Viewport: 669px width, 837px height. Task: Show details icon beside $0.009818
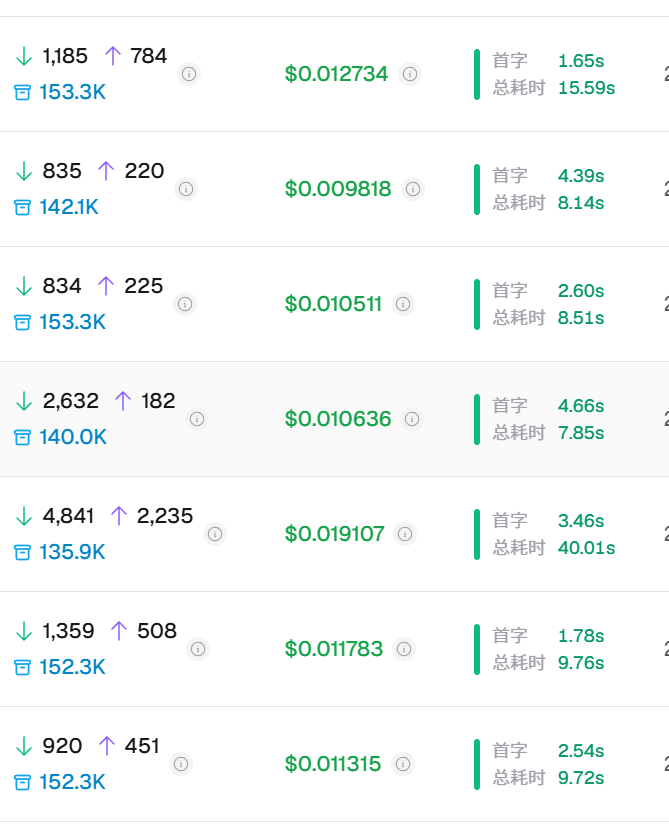413,189
